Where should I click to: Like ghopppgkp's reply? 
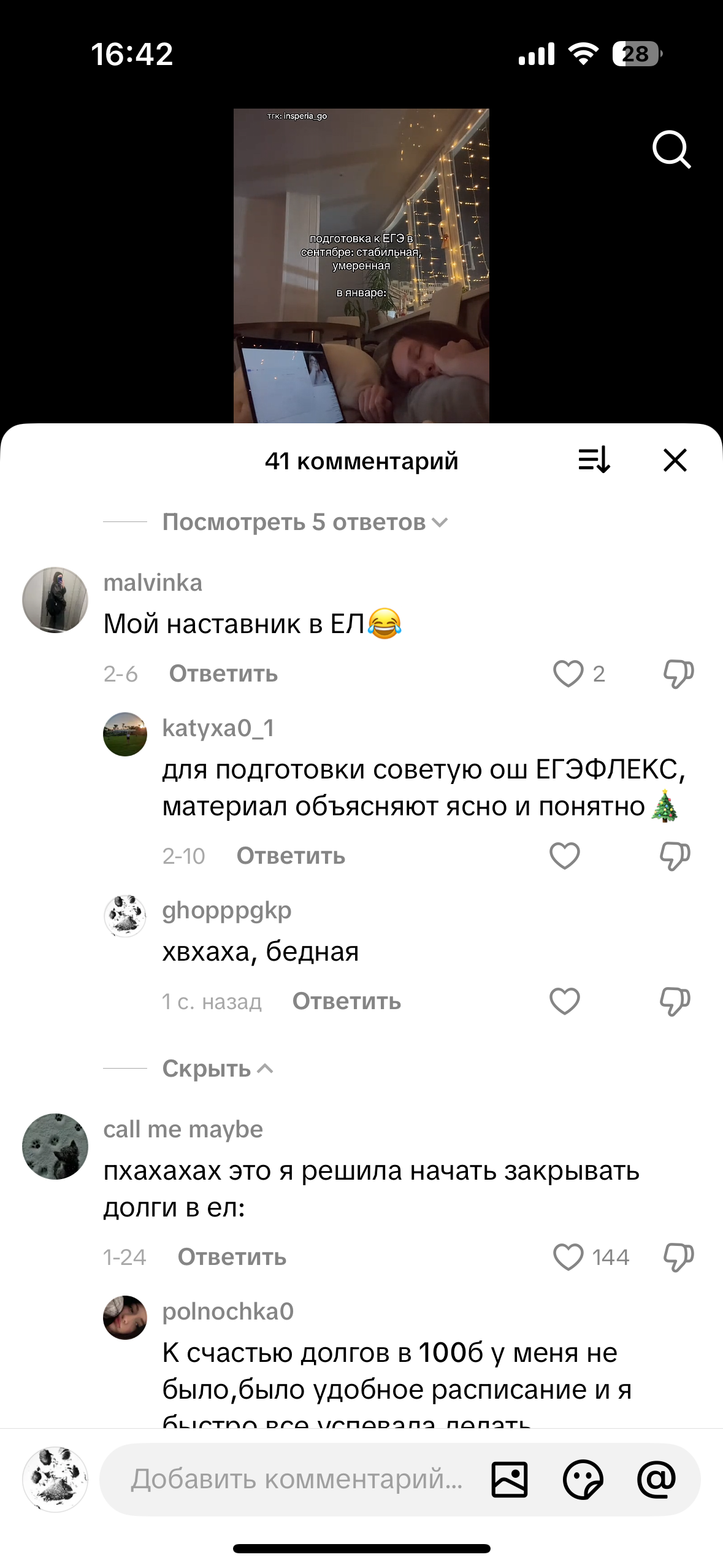pos(564,1001)
